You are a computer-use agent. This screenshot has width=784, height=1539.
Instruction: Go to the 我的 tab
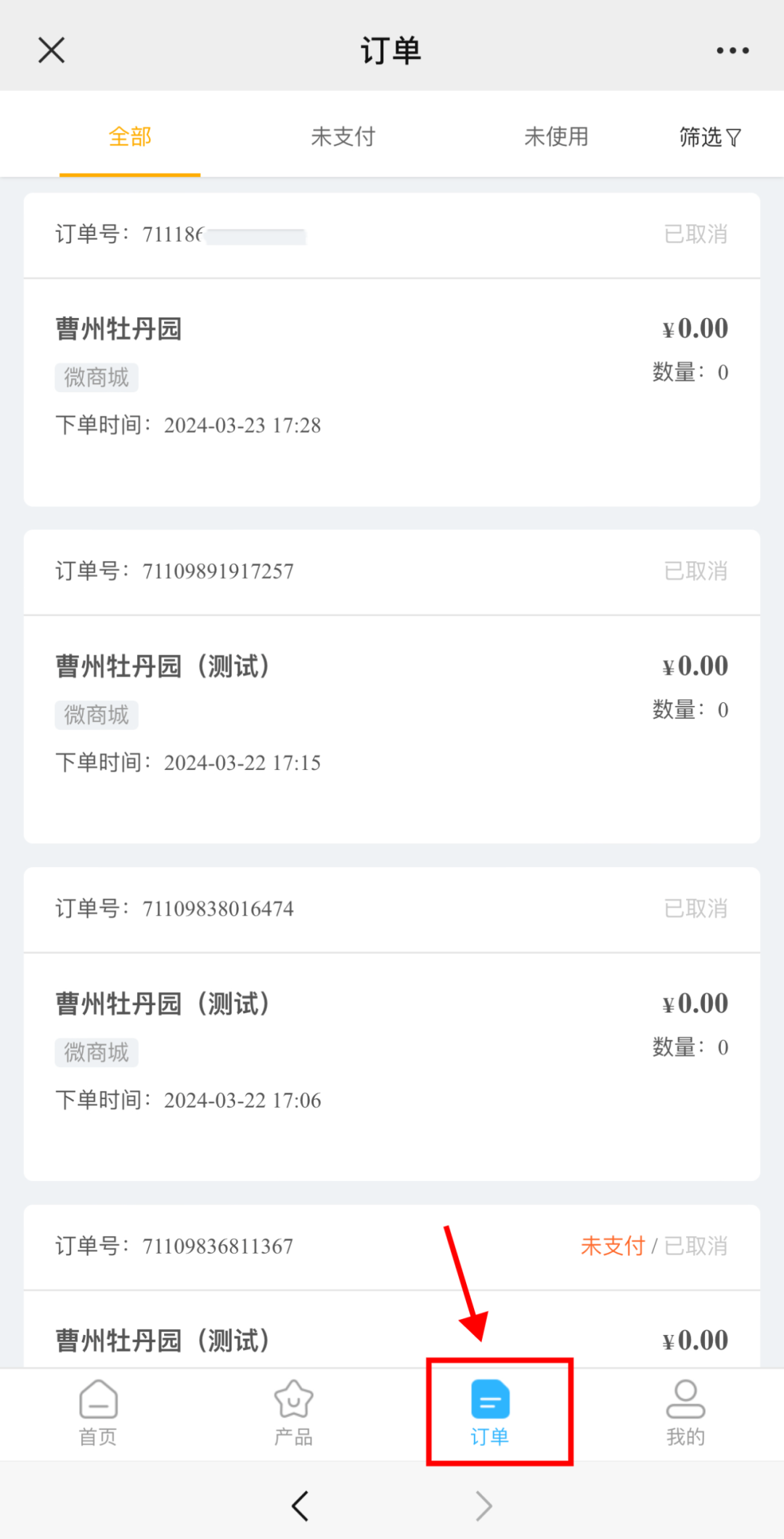tap(685, 1413)
